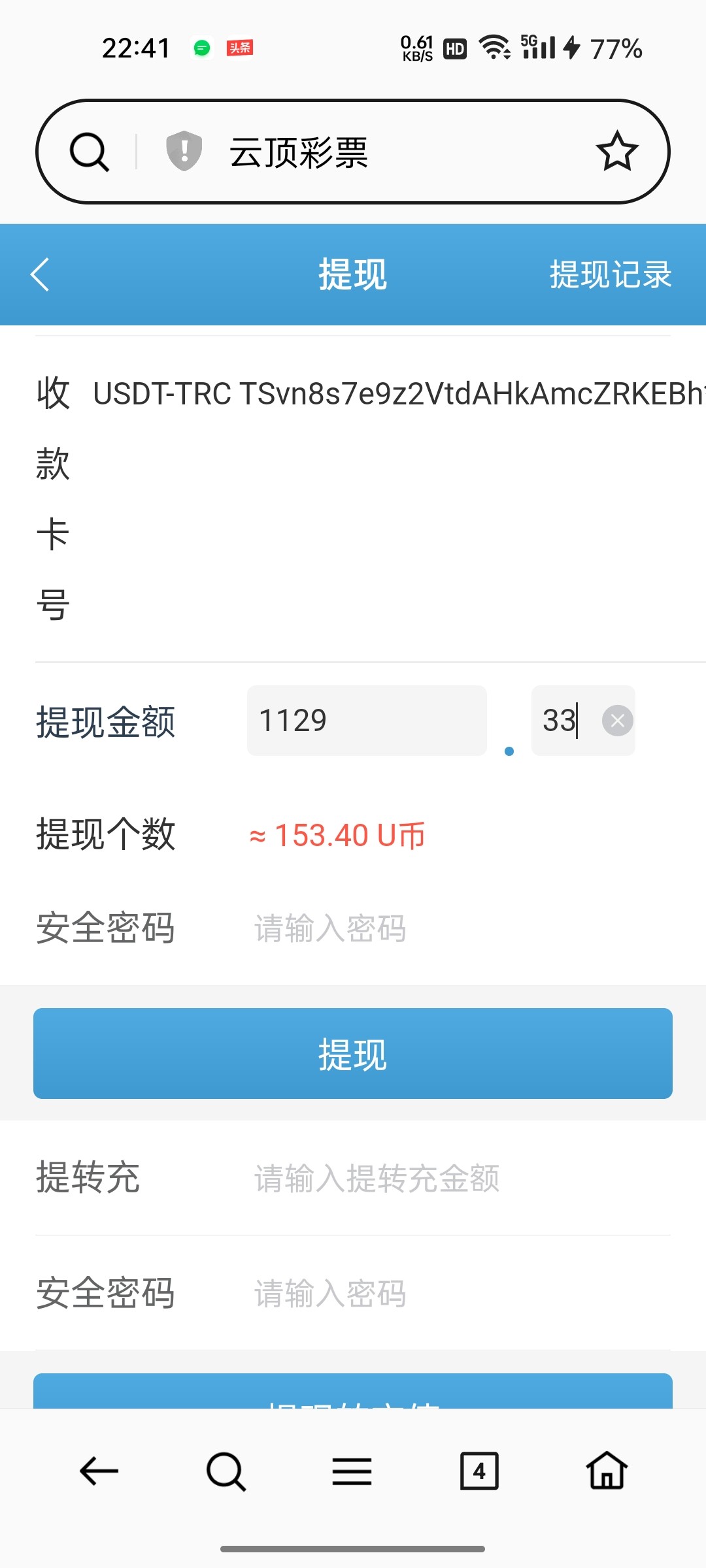Open 提现记录 withdrawal records
The image size is (706, 1568).
[610, 274]
